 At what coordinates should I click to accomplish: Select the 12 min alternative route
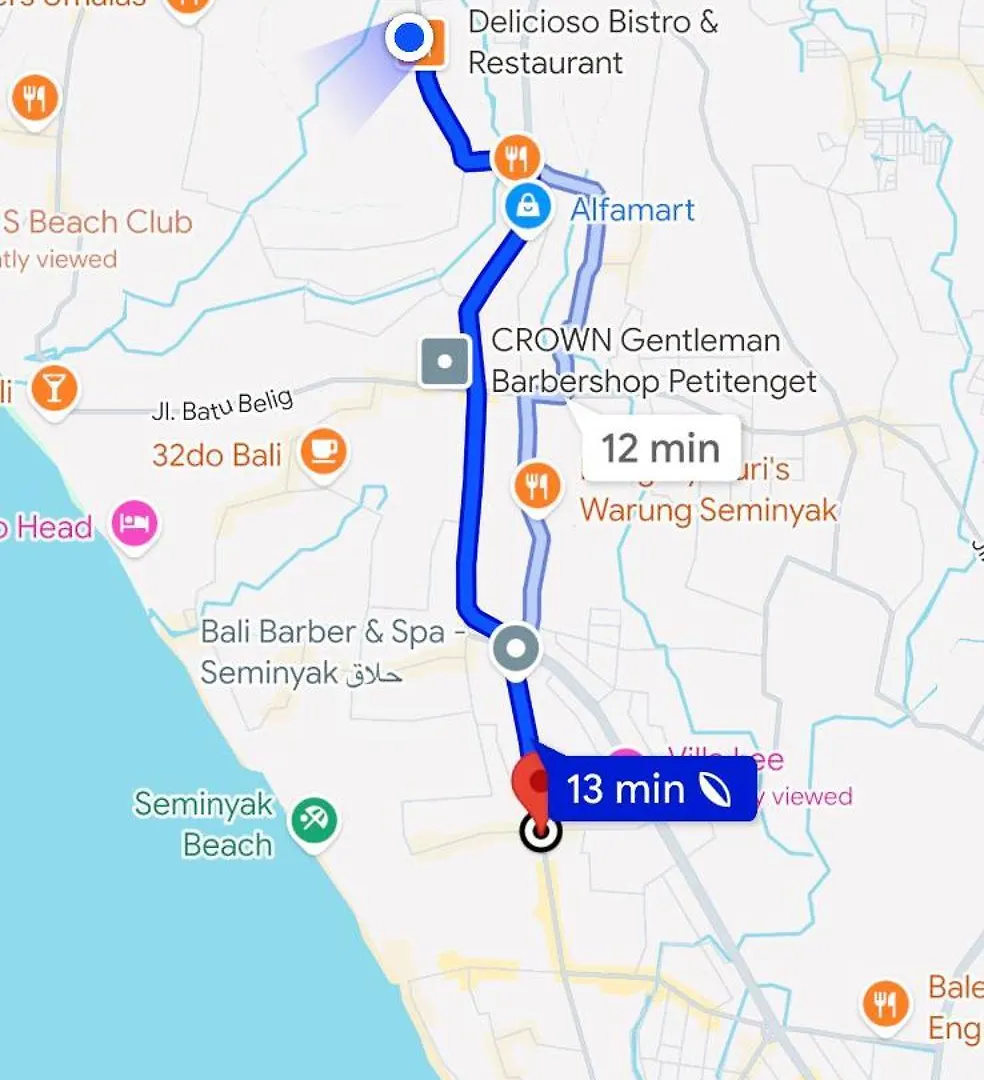(661, 448)
